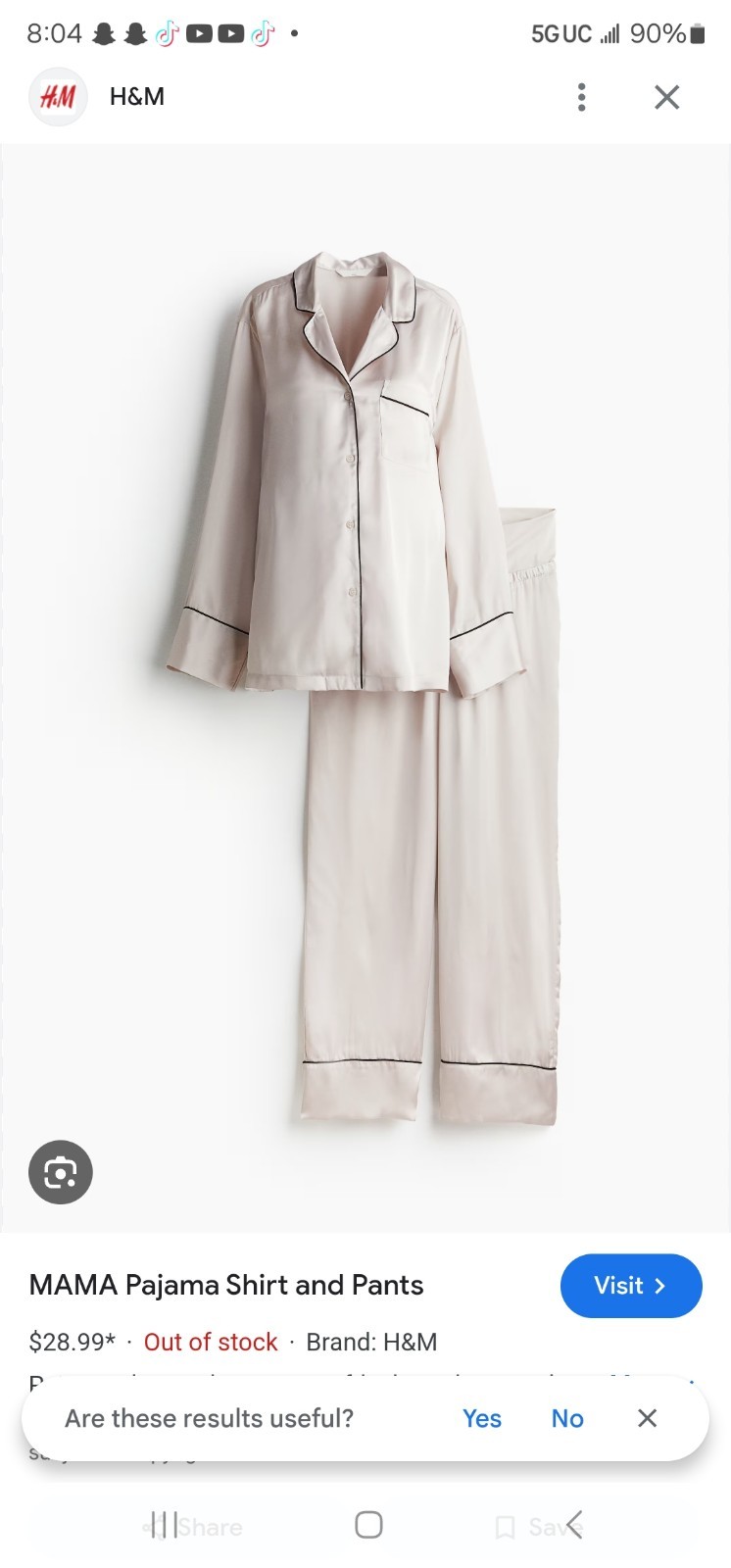731x1568 pixels.
Task: Answer Yes to results useful prompt
Action: tap(481, 1418)
